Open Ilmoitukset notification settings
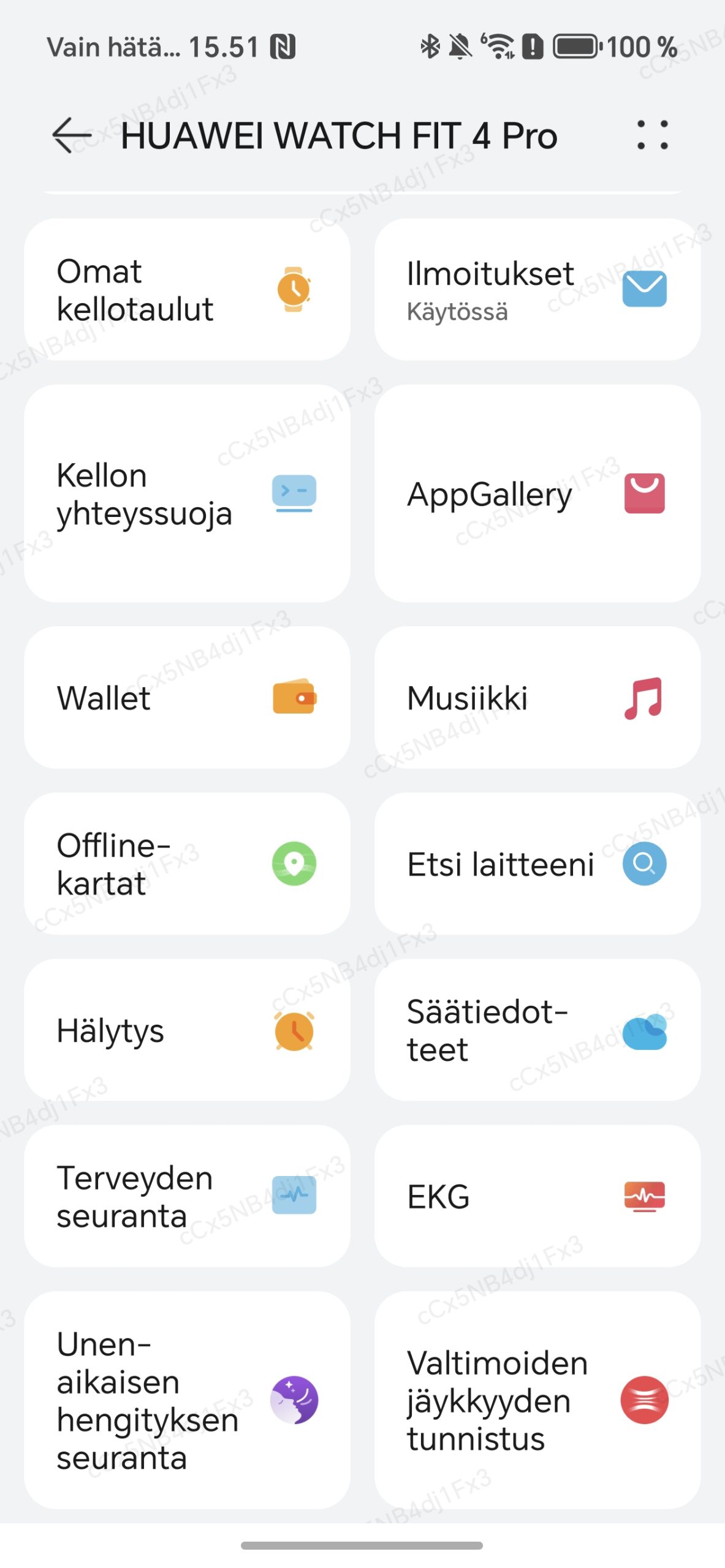Viewport: 725px width, 1568px height. [537, 290]
